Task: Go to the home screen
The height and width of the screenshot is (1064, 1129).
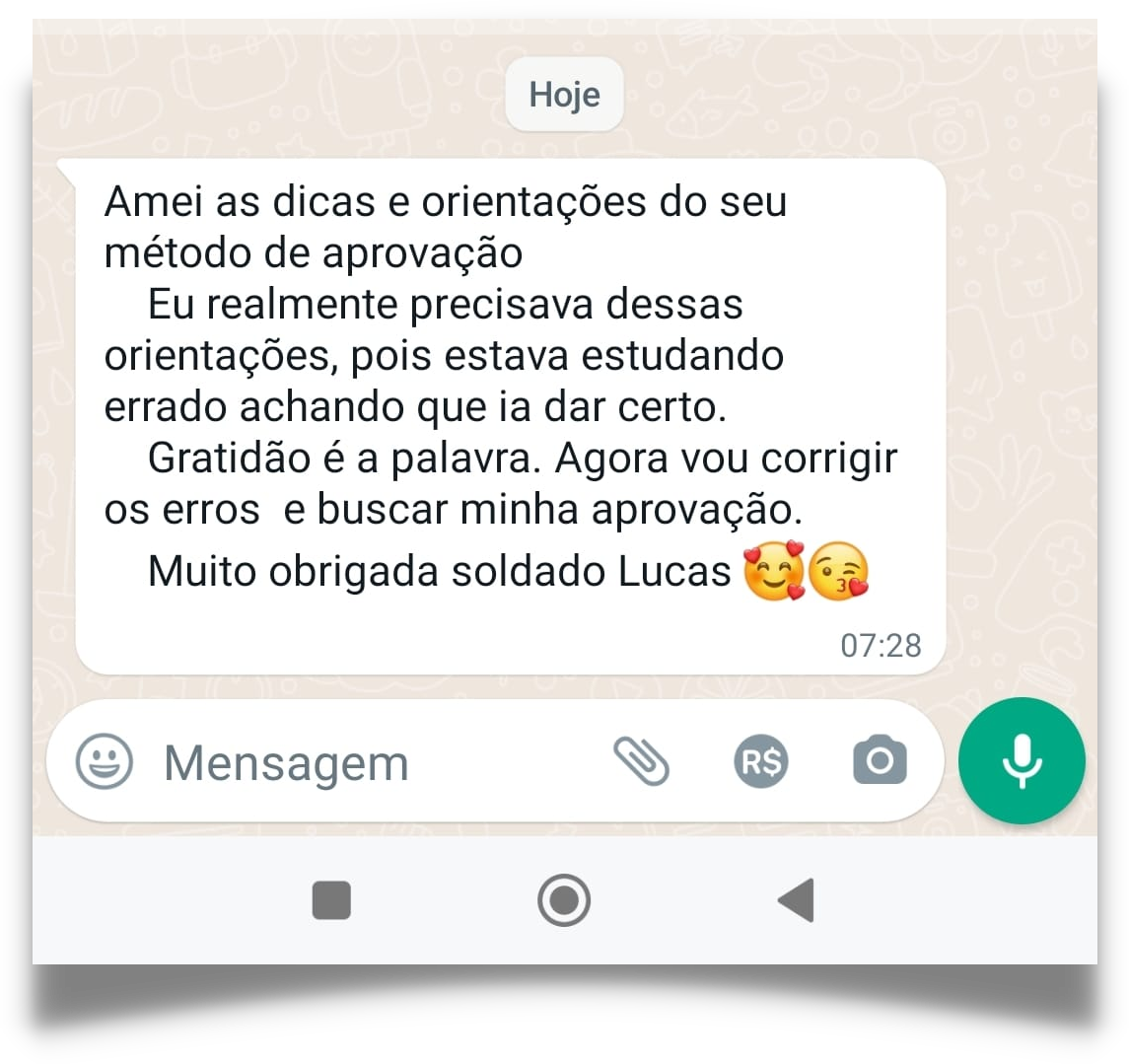Action: click(x=564, y=900)
